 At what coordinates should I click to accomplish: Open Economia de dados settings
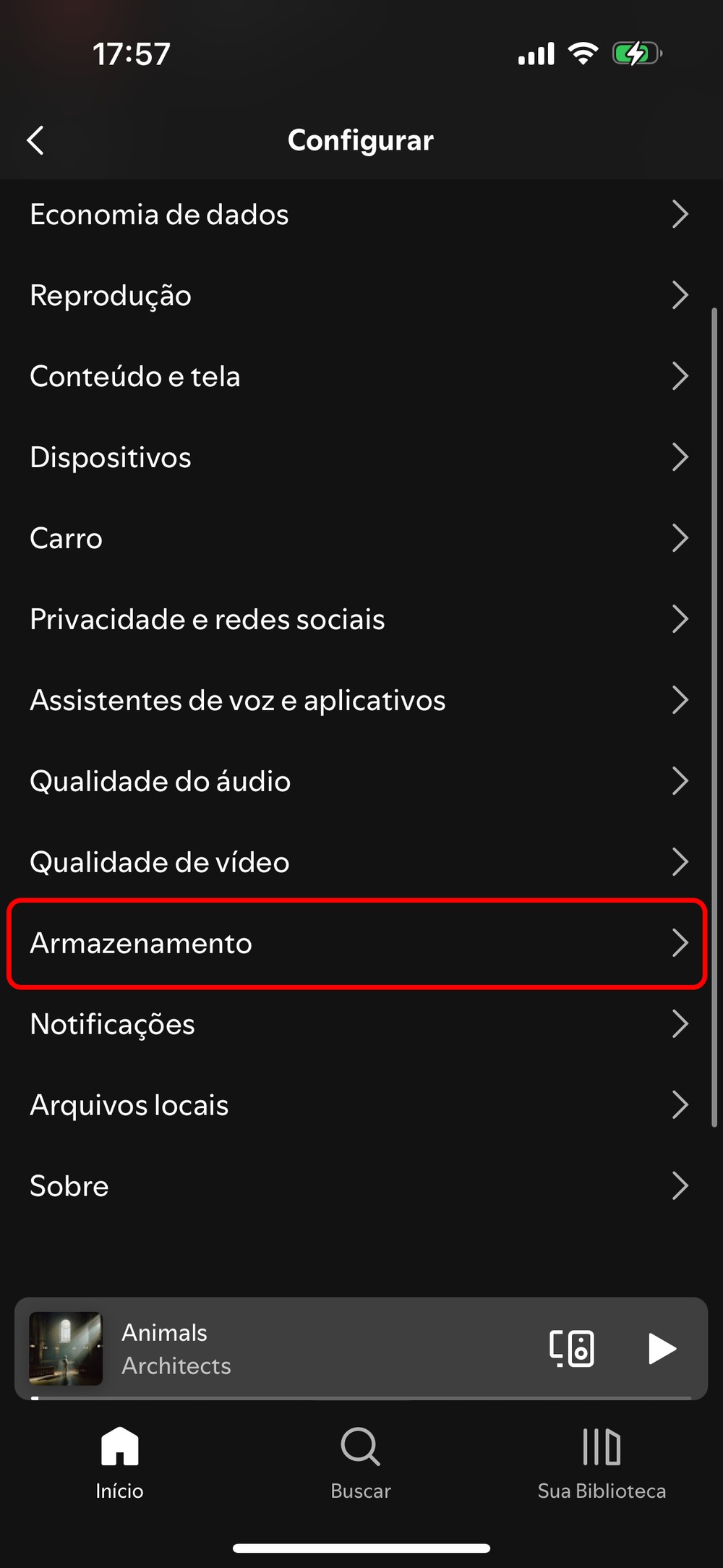[358, 215]
